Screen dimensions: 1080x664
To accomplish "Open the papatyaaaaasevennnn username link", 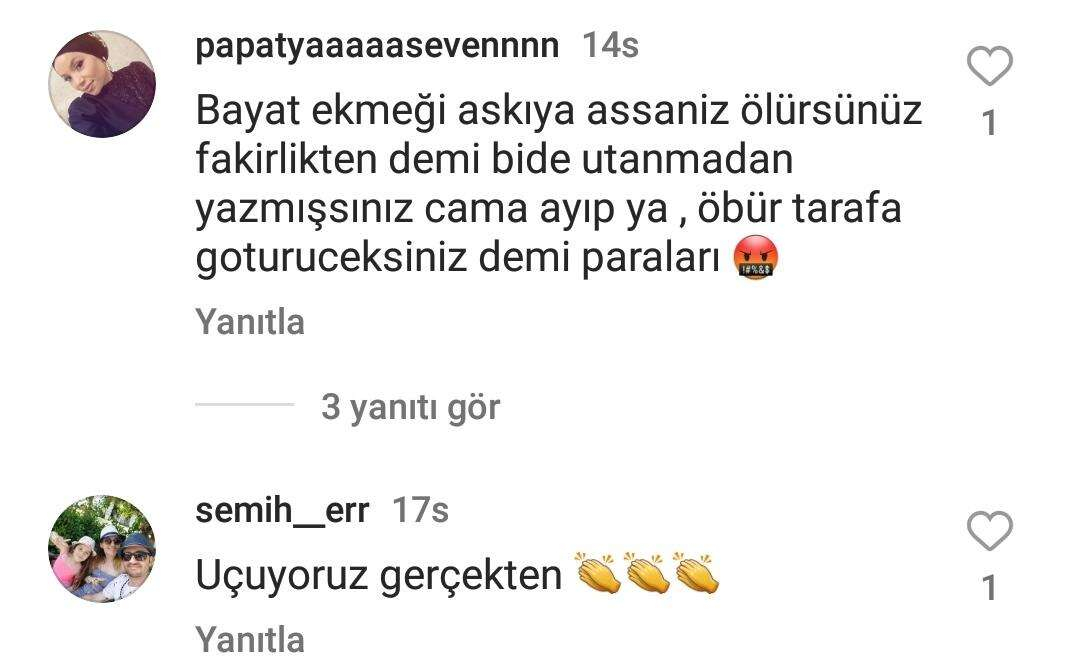I will [x=378, y=45].
